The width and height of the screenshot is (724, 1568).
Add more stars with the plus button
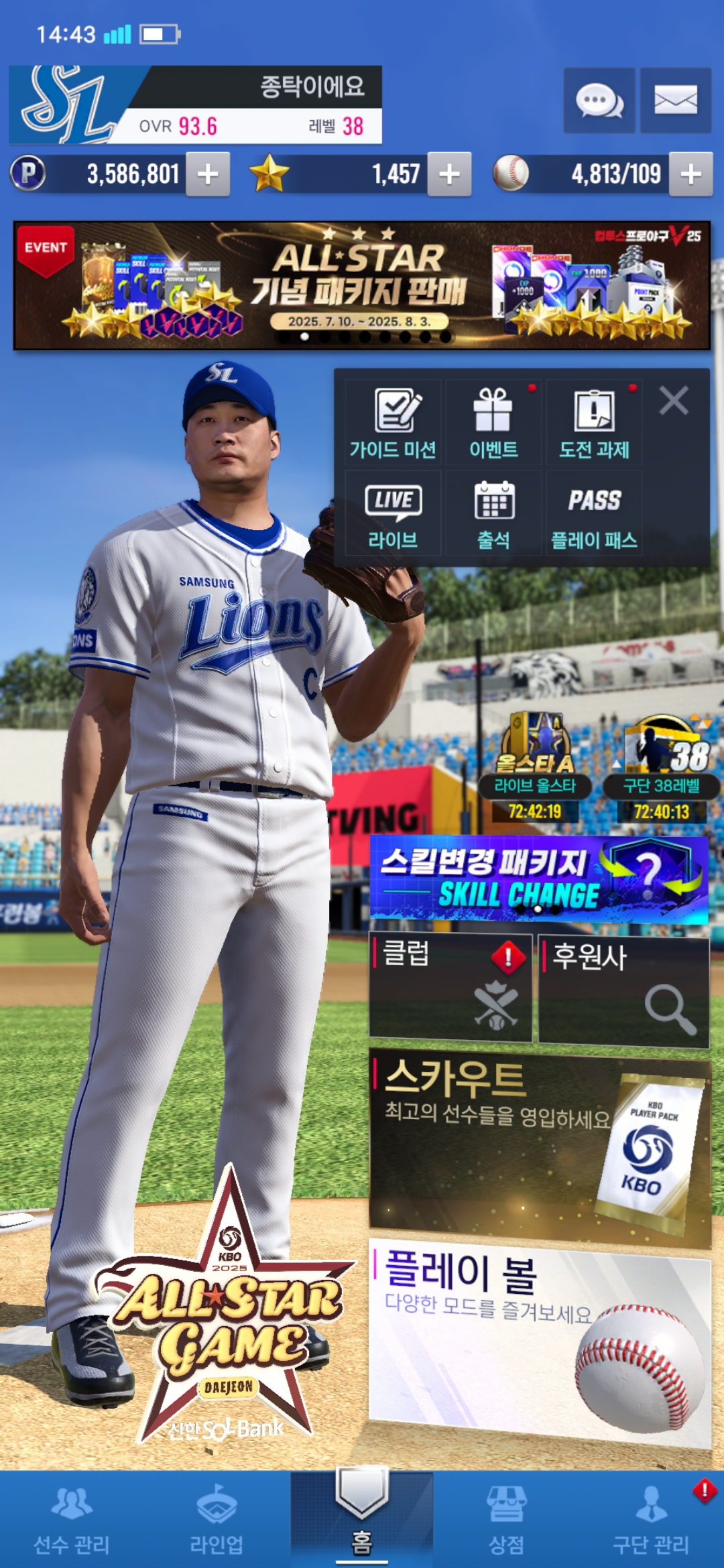click(x=449, y=174)
